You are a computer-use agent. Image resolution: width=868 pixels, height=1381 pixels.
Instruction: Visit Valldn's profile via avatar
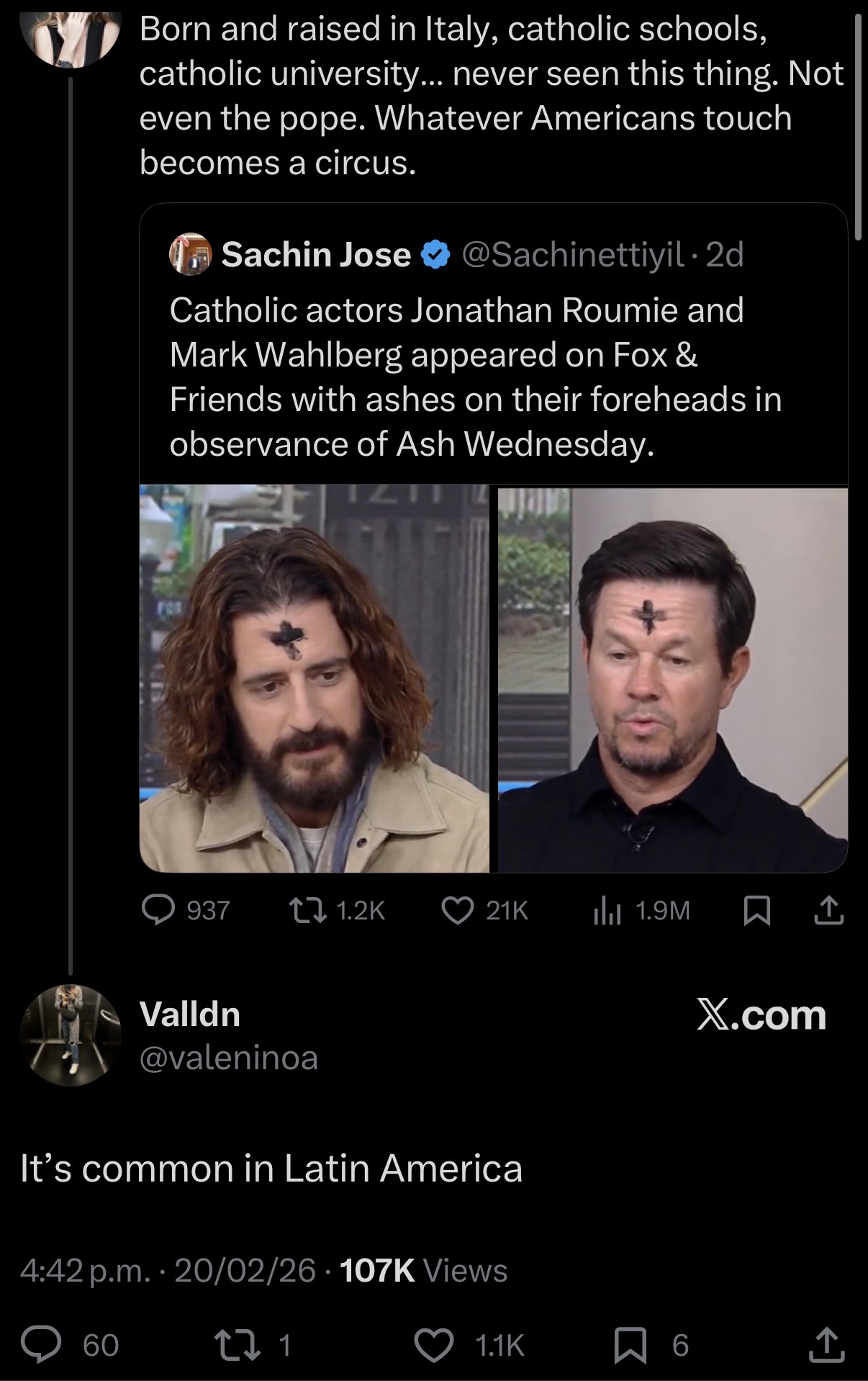(x=71, y=1035)
